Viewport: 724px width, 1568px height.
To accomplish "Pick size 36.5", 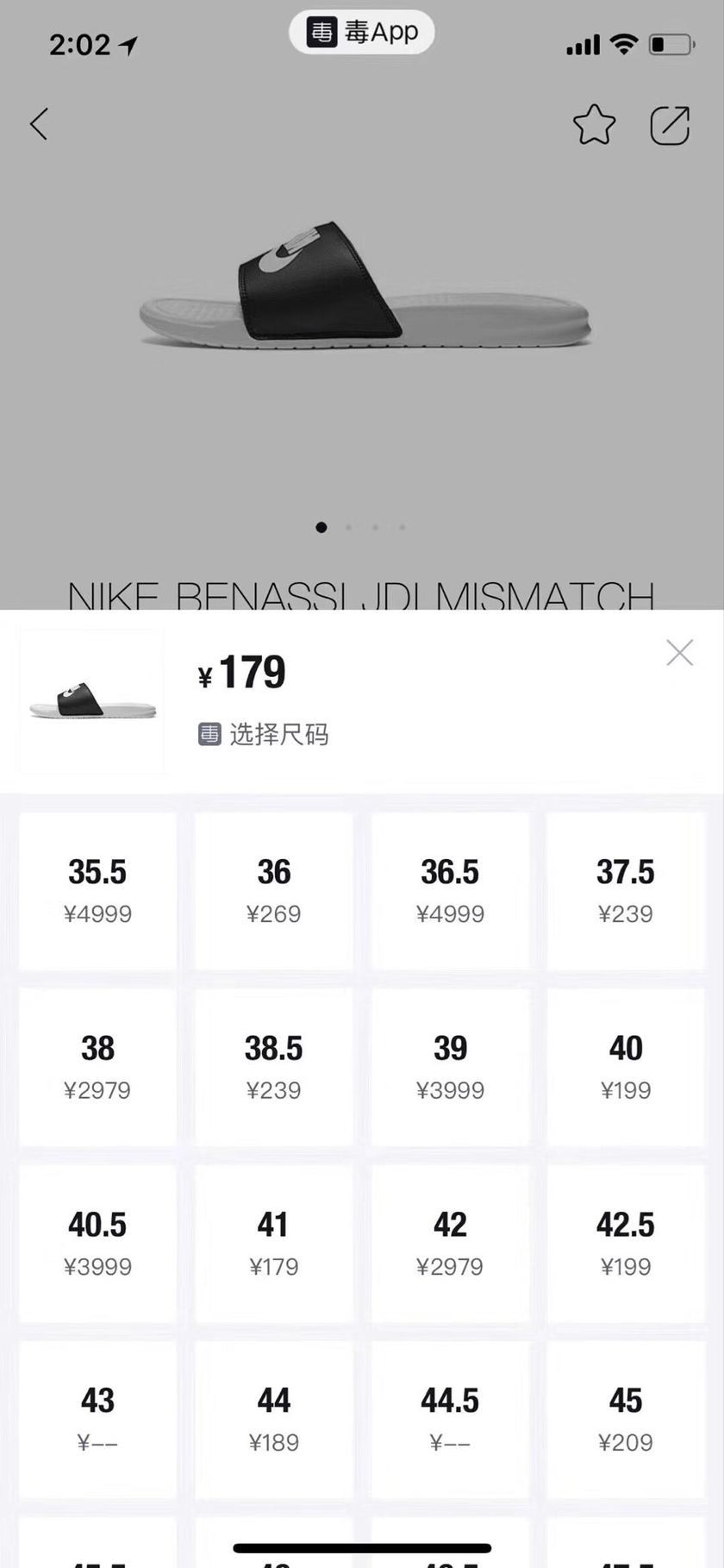I will 450,891.
